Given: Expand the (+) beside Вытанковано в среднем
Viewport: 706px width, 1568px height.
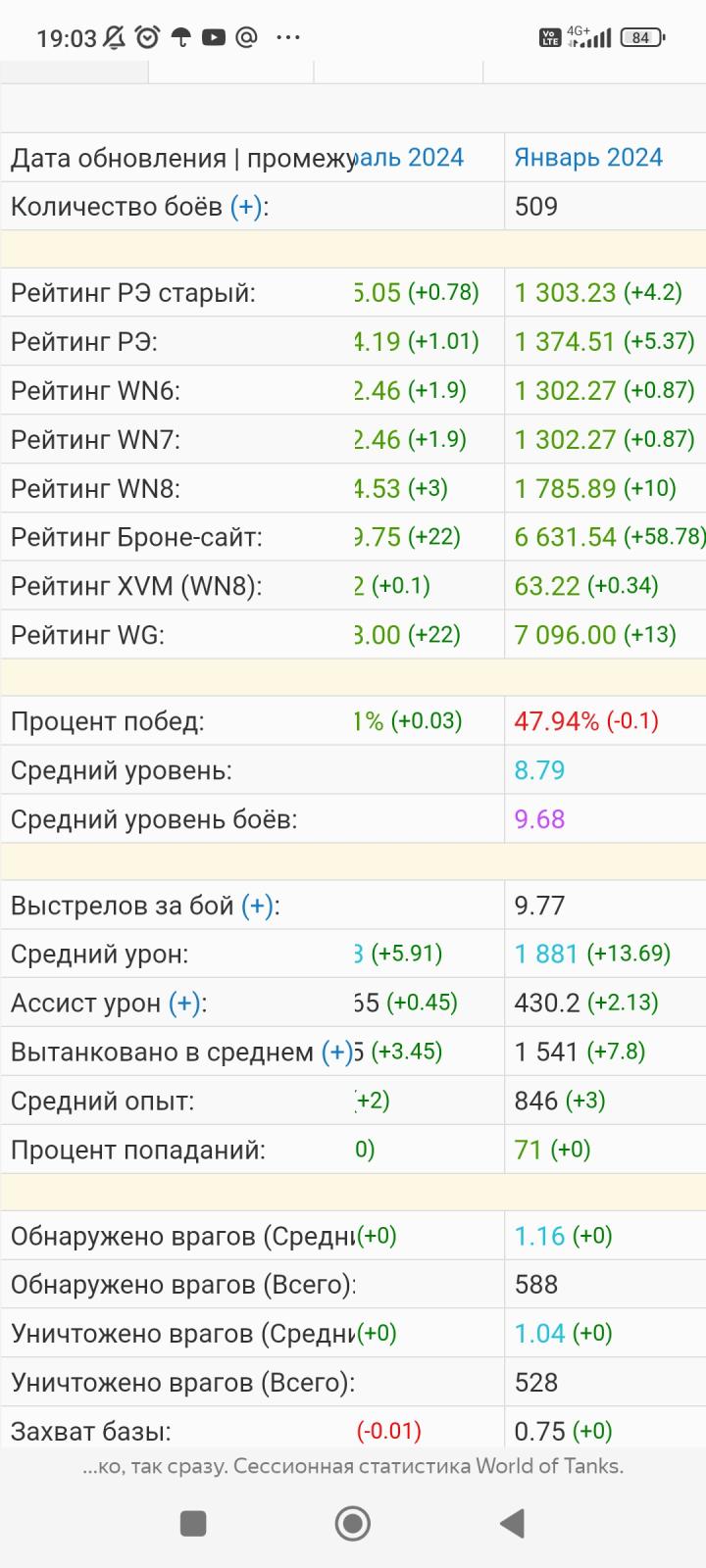Looking at the screenshot, I should tap(335, 1052).
